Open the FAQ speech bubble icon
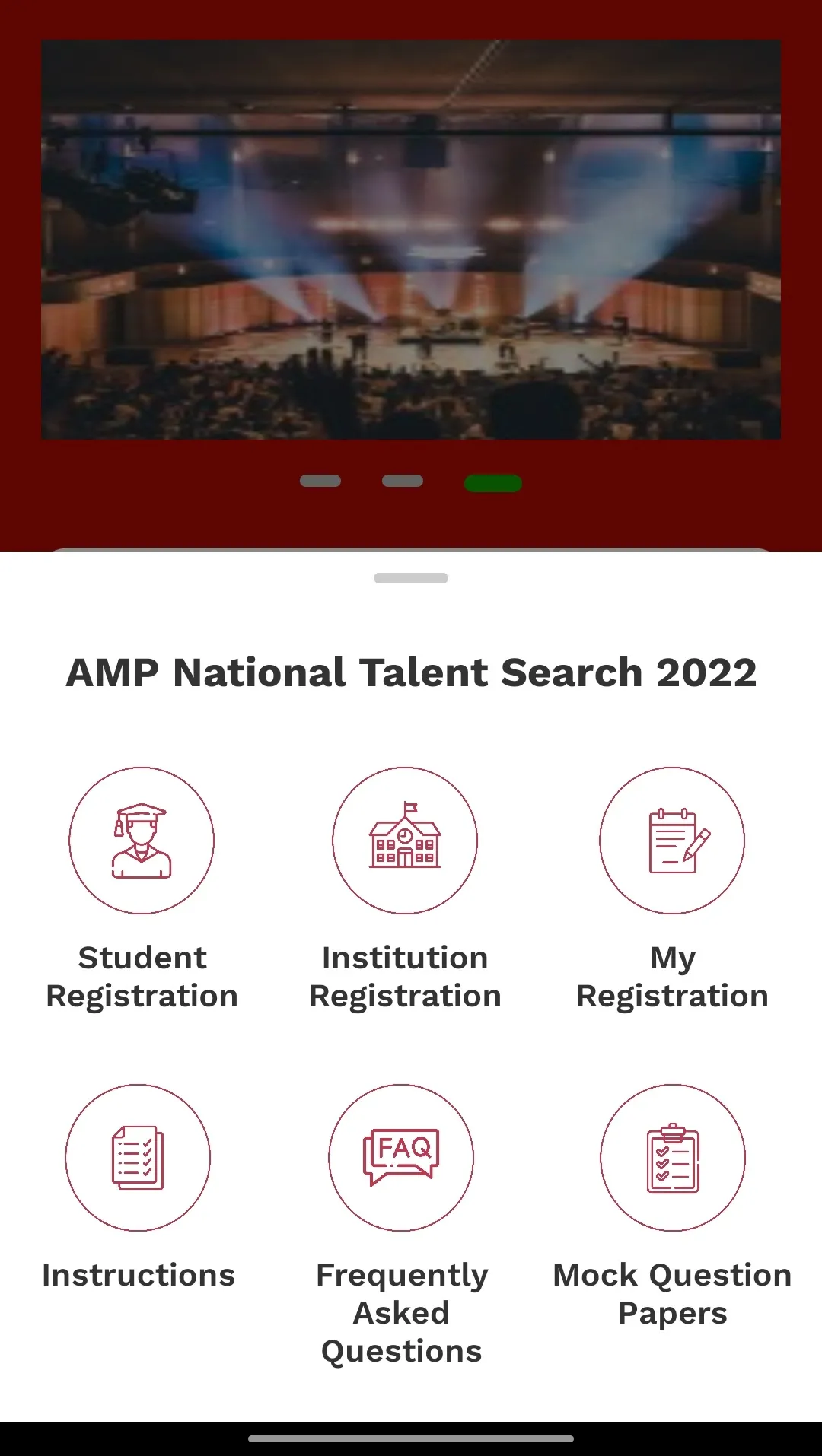This screenshot has height=1456, width=822. (402, 1157)
